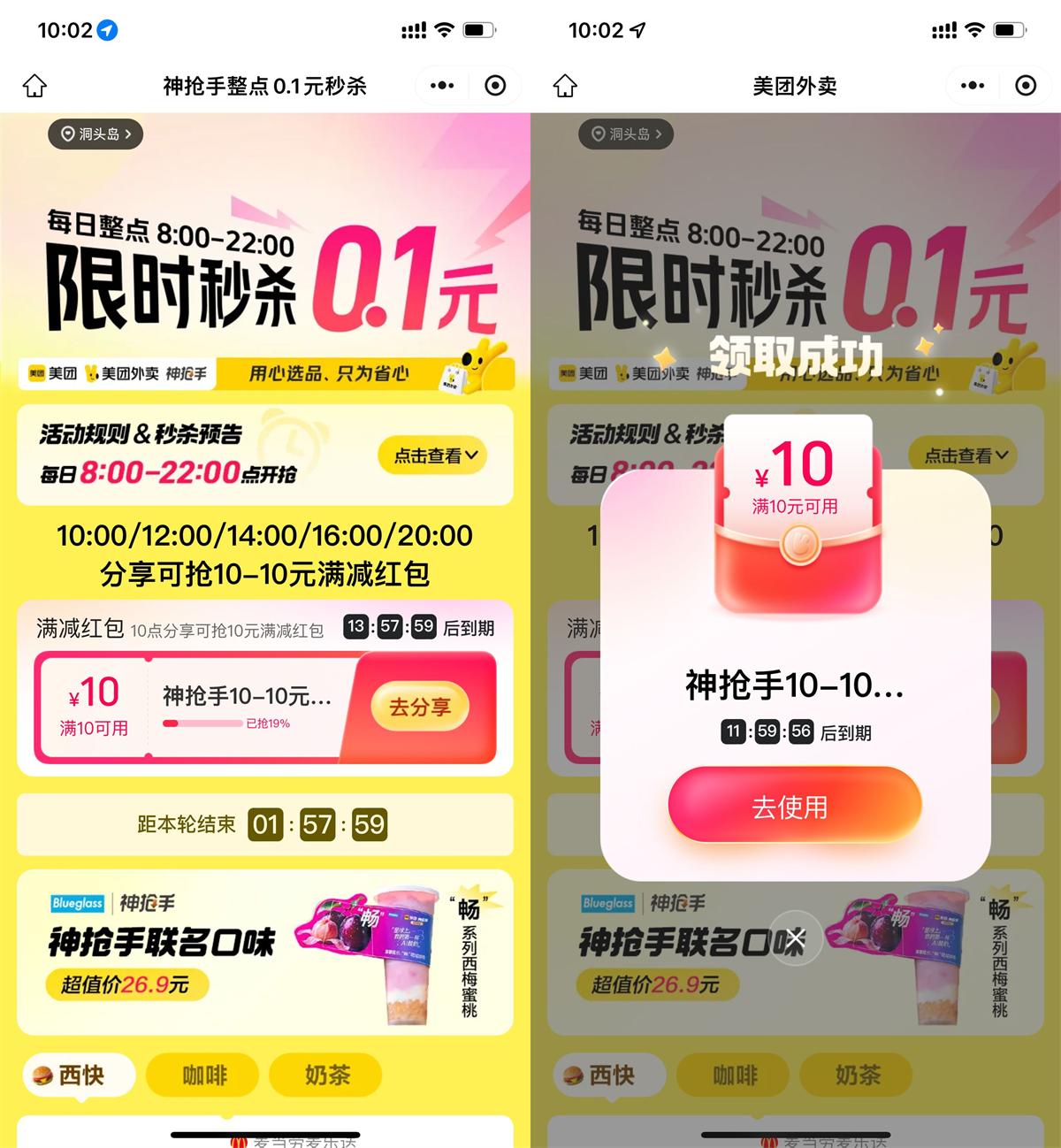The width and height of the screenshot is (1061, 1148).
Task: Open the 洞头岛 location selector on 神抢手整点0.1元秒杀 page
Action: [x=95, y=134]
